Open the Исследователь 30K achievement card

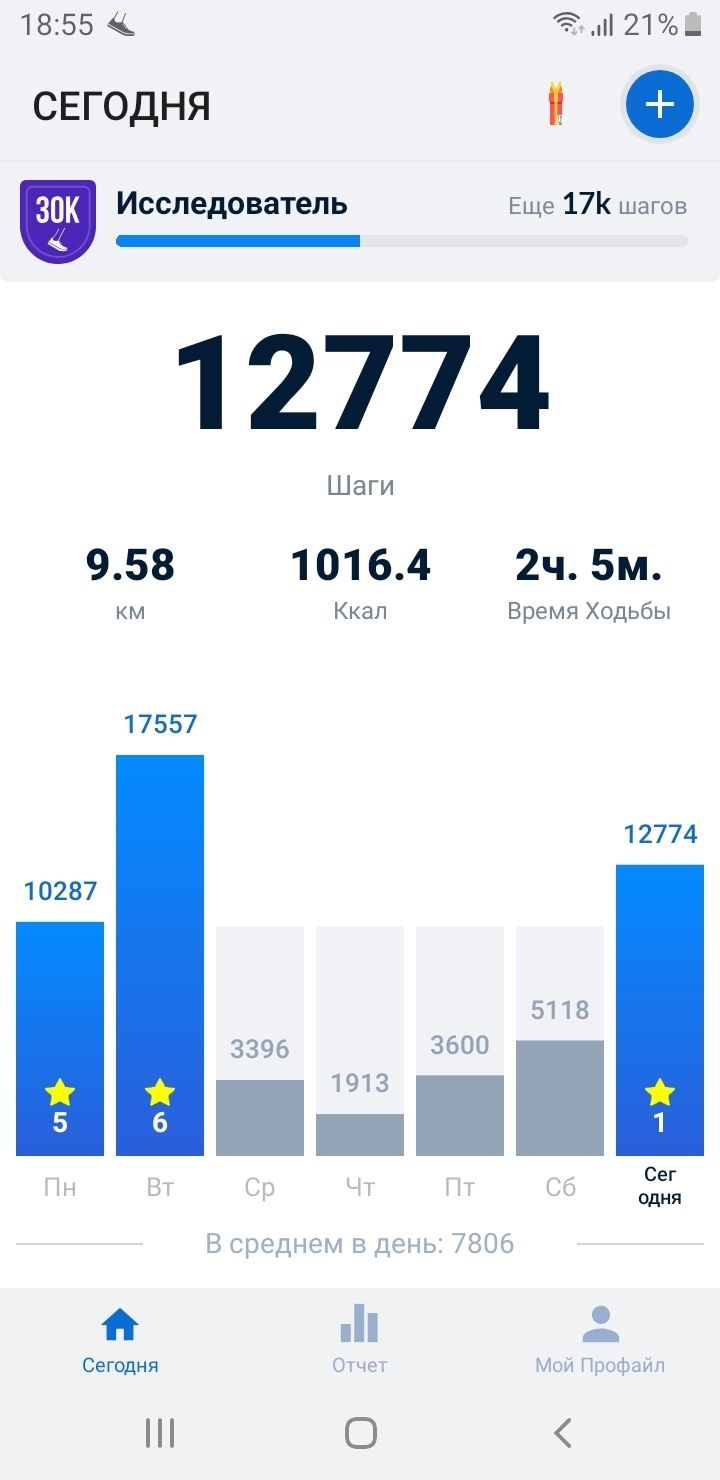[360, 221]
